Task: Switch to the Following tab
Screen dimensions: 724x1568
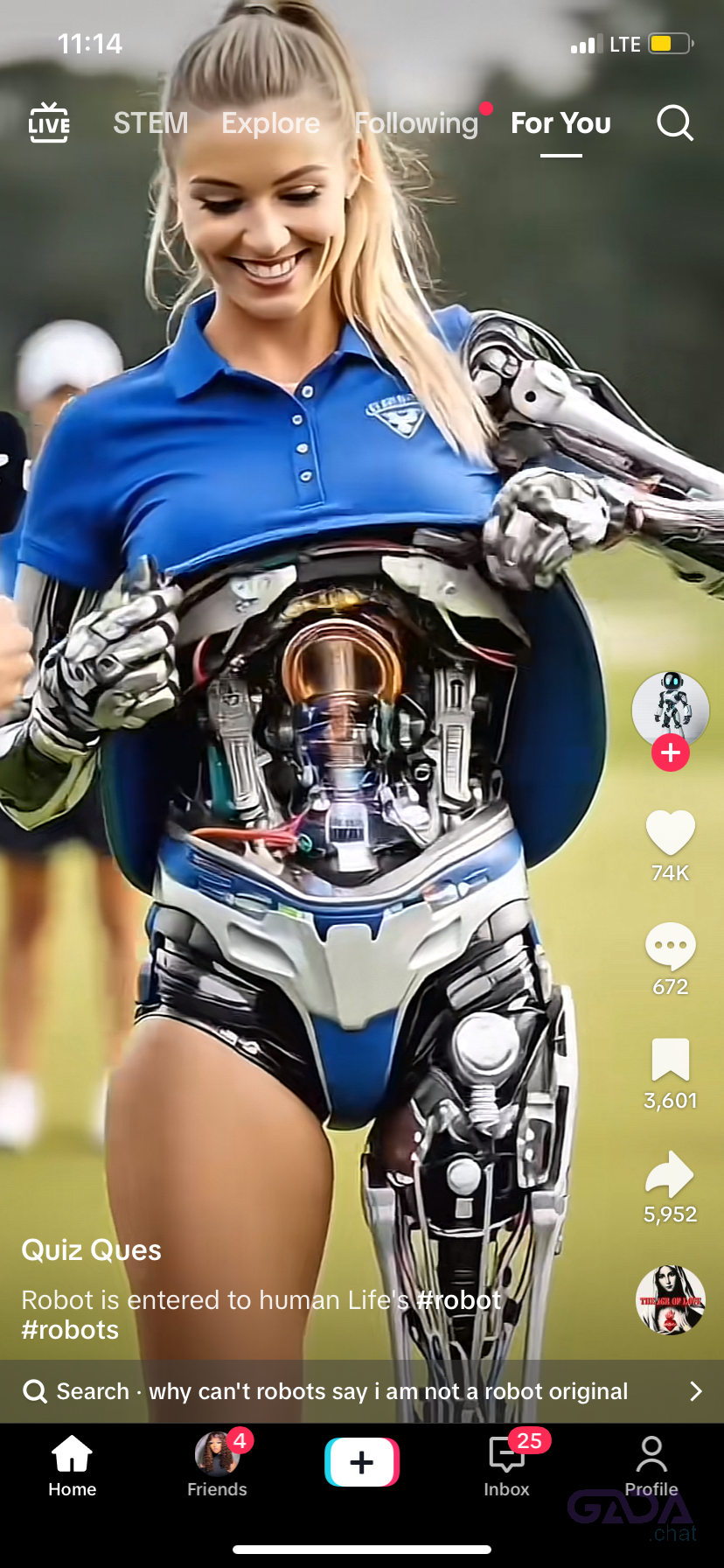Action: coord(417,123)
